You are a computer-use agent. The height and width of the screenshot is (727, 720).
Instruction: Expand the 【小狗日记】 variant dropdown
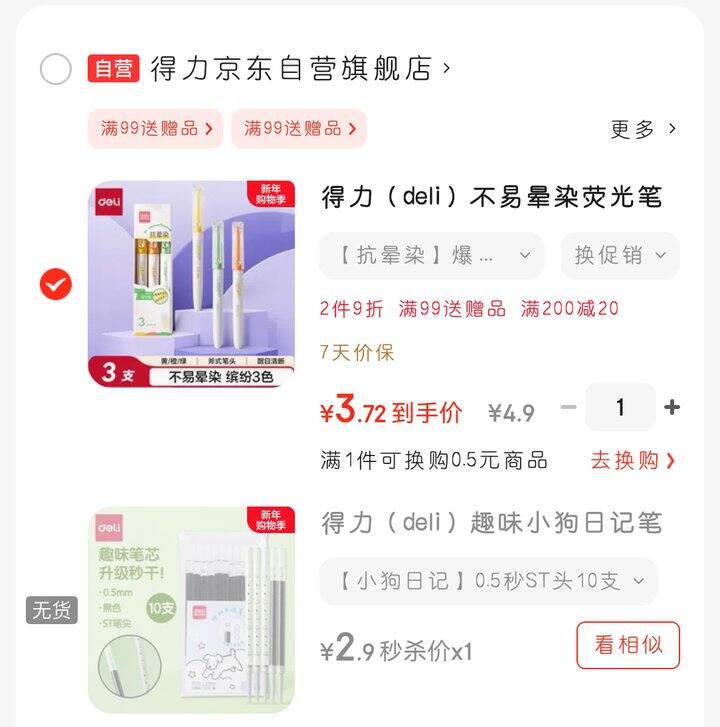click(x=488, y=581)
